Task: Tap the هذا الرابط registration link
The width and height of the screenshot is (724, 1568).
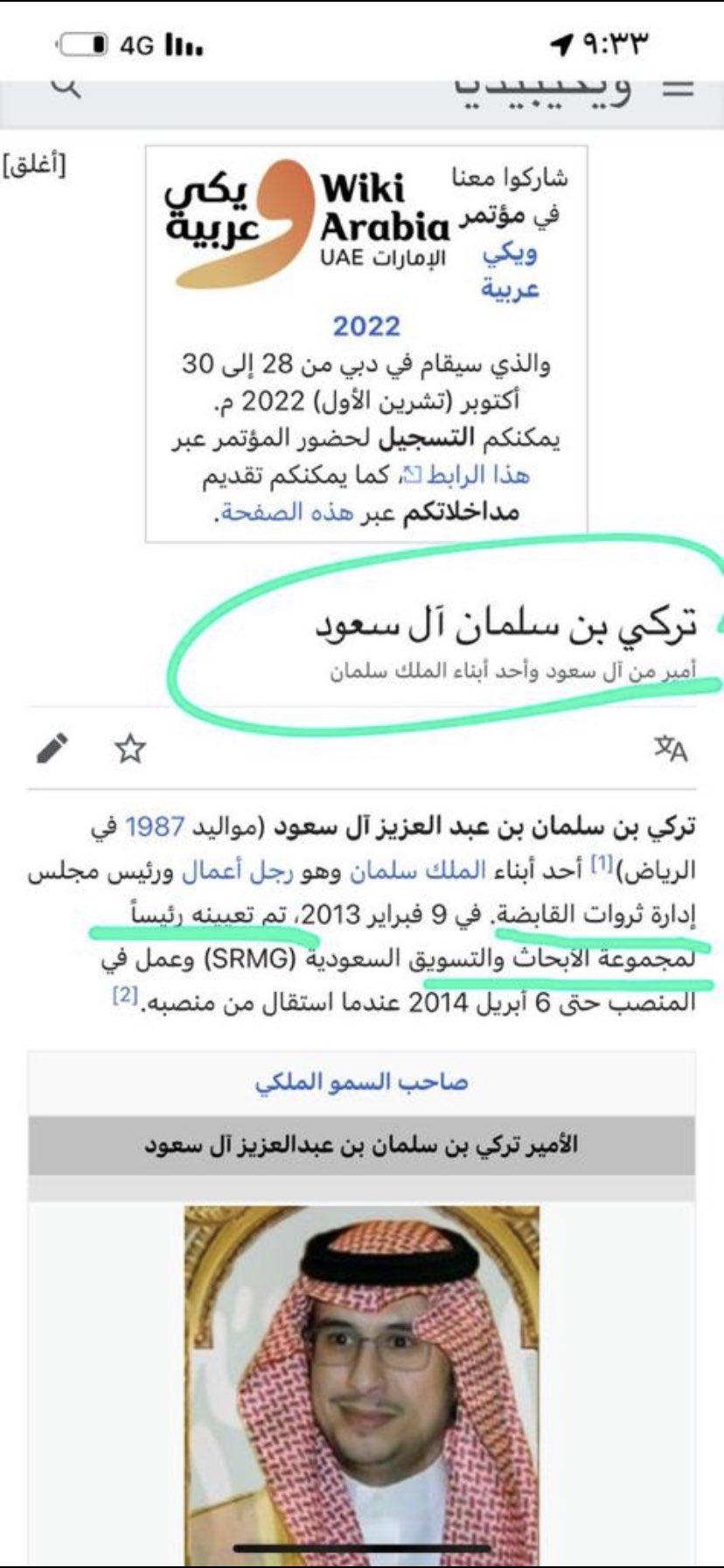Action: tap(477, 475)
